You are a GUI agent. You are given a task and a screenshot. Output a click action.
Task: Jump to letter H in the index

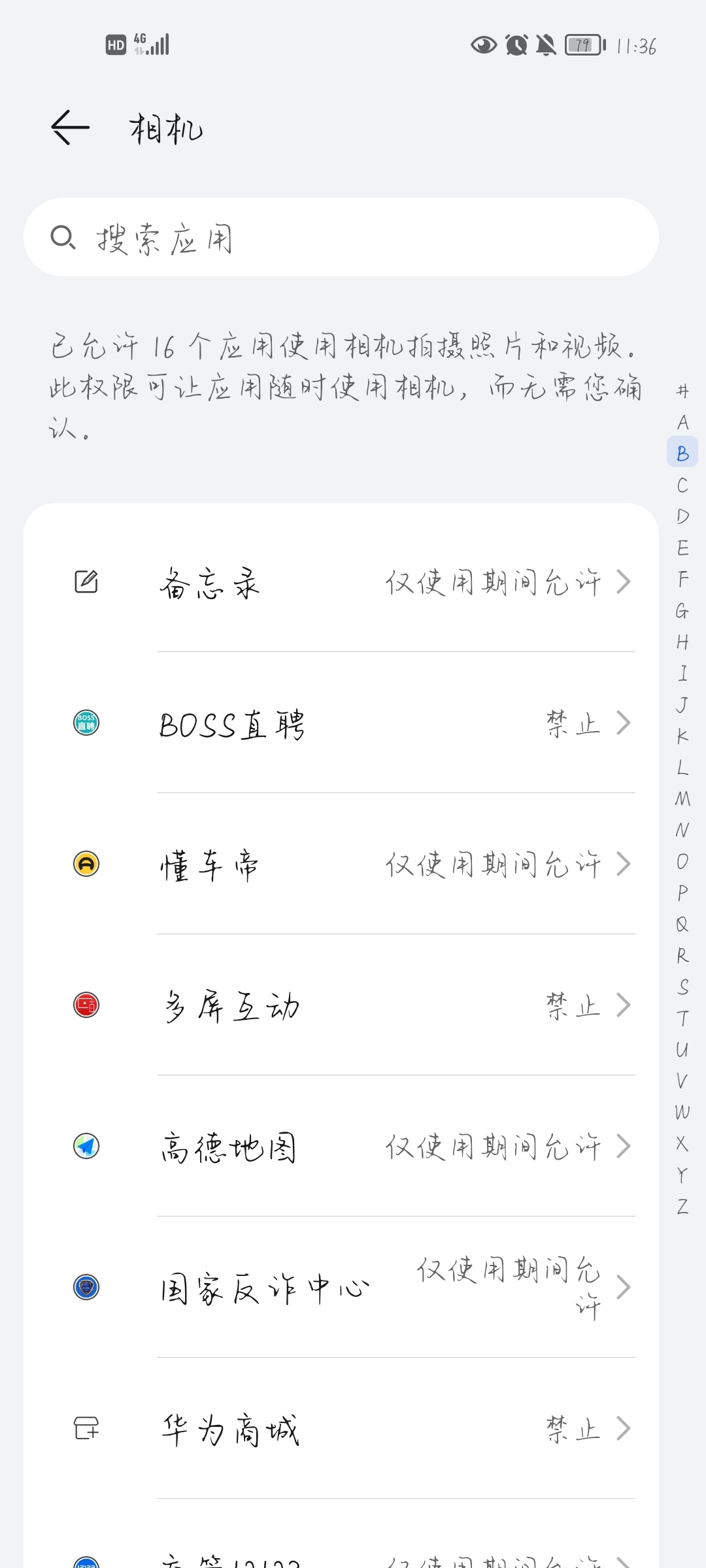pos(682,642)
